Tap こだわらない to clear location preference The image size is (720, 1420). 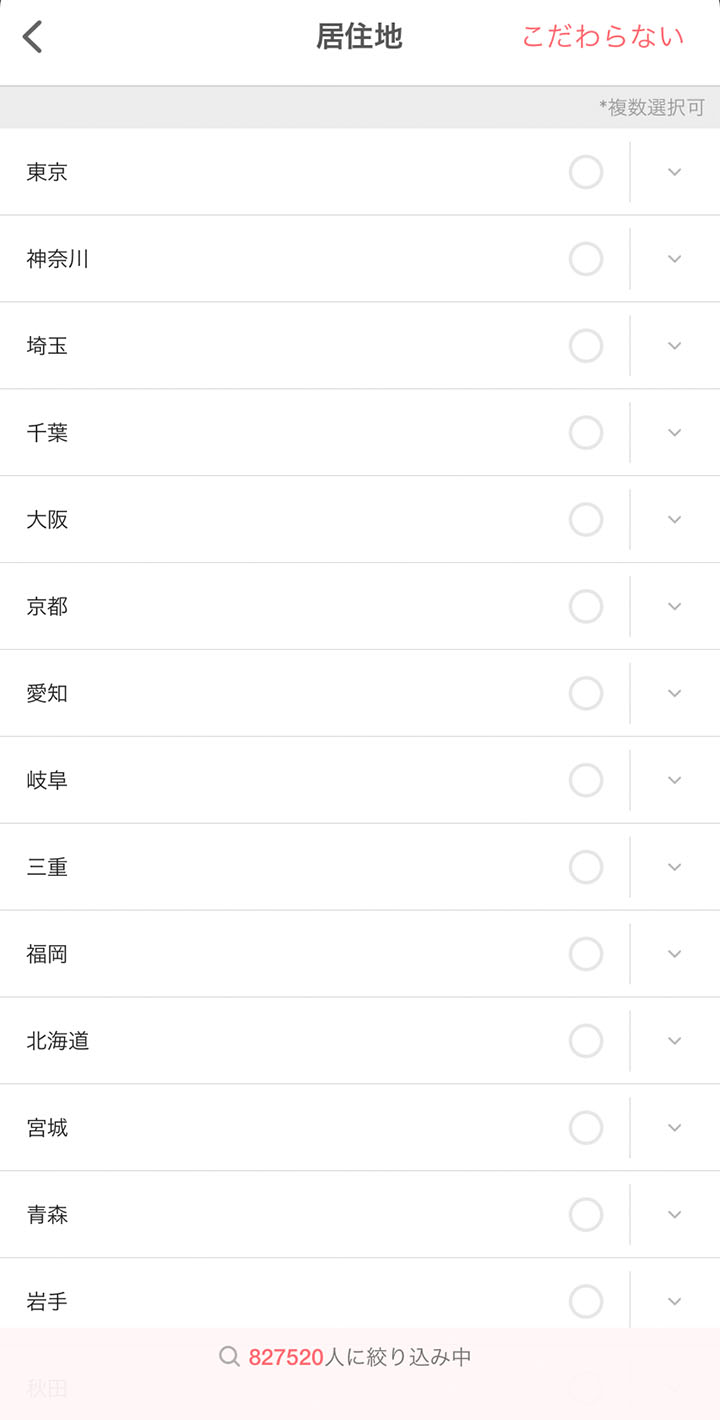pos(603,37)
